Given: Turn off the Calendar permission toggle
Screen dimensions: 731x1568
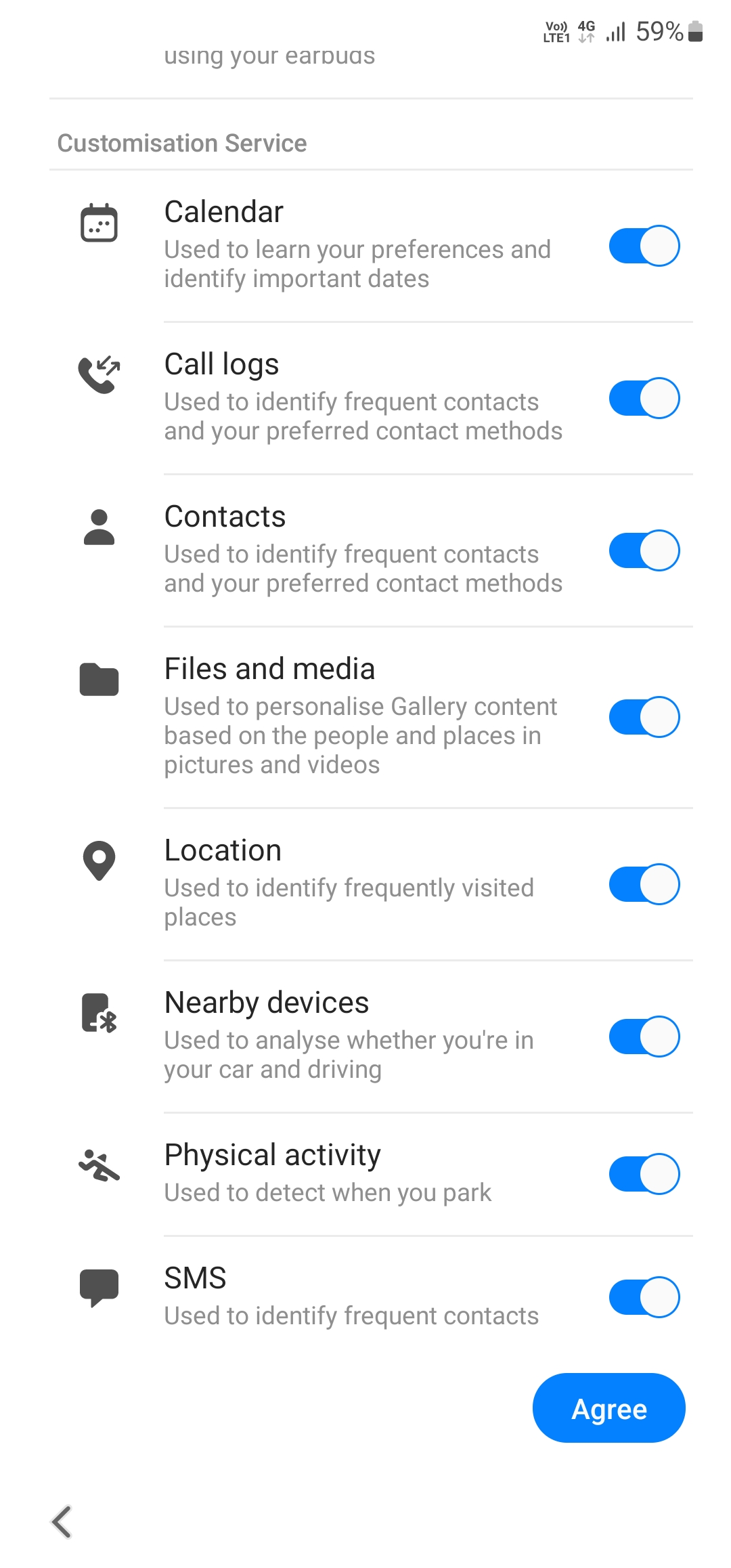Looking at the screenshot, I should pyautogui.click(x=644, y=246).
